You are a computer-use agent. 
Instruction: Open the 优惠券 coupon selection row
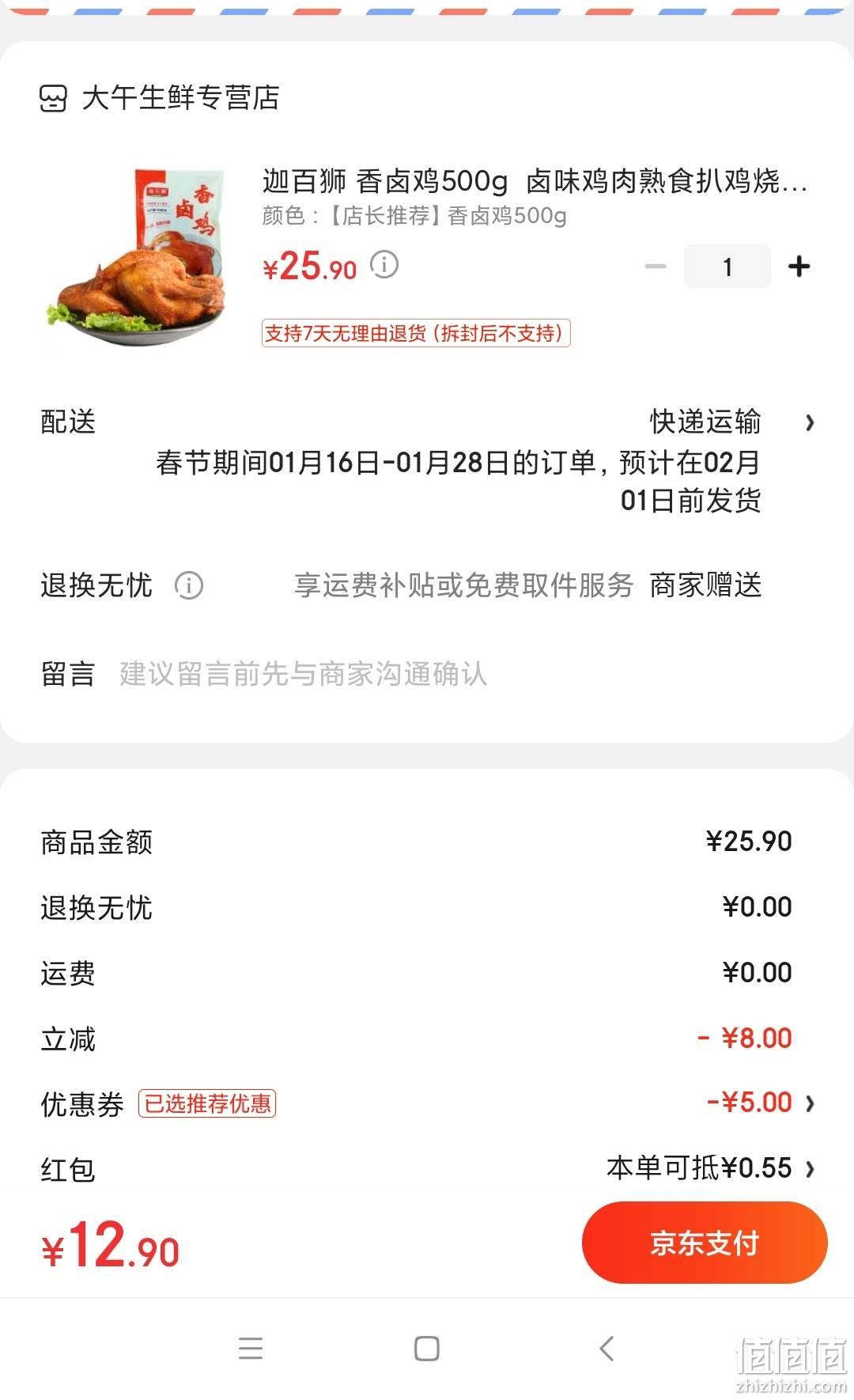pos(427,1103)
